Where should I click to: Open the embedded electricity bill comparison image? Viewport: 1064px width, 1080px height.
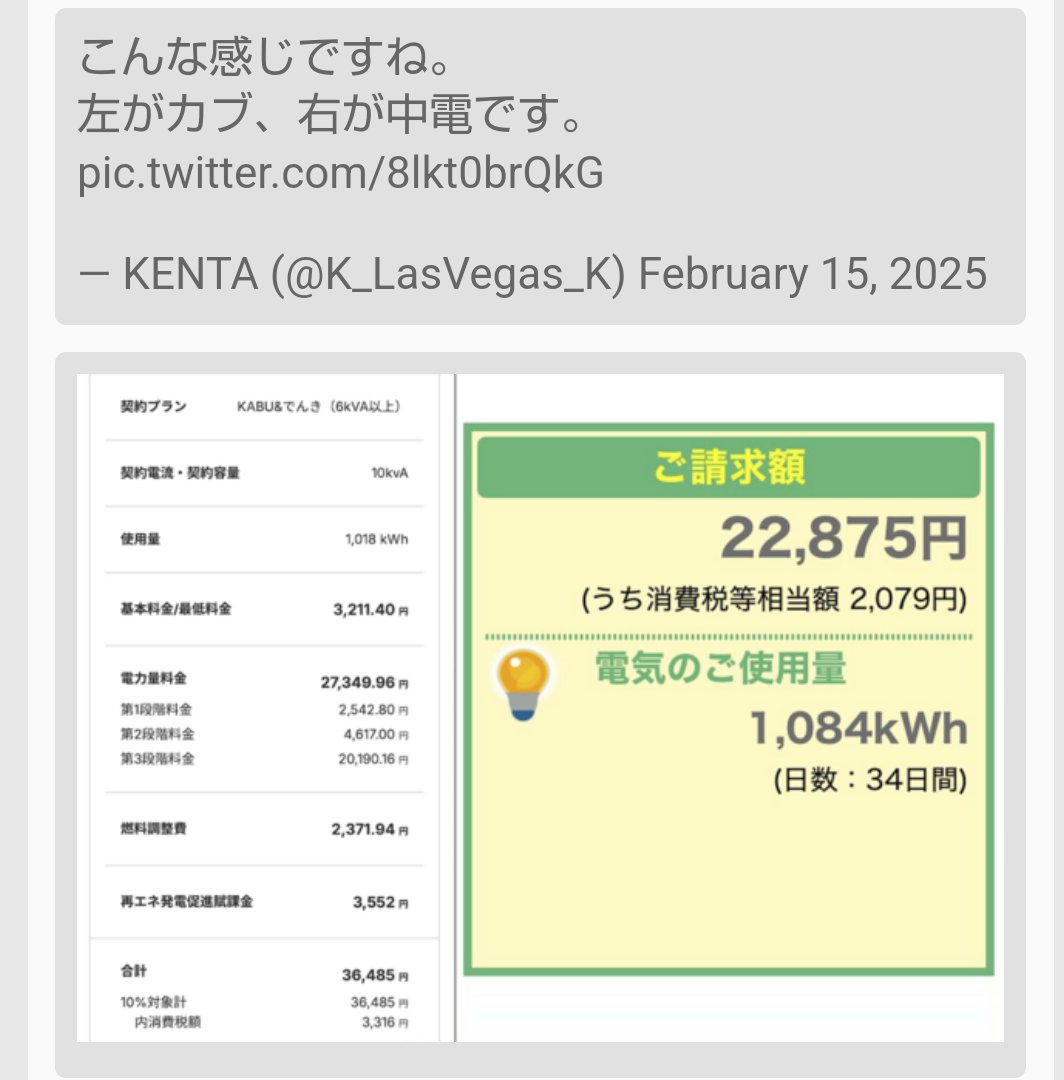540,708
